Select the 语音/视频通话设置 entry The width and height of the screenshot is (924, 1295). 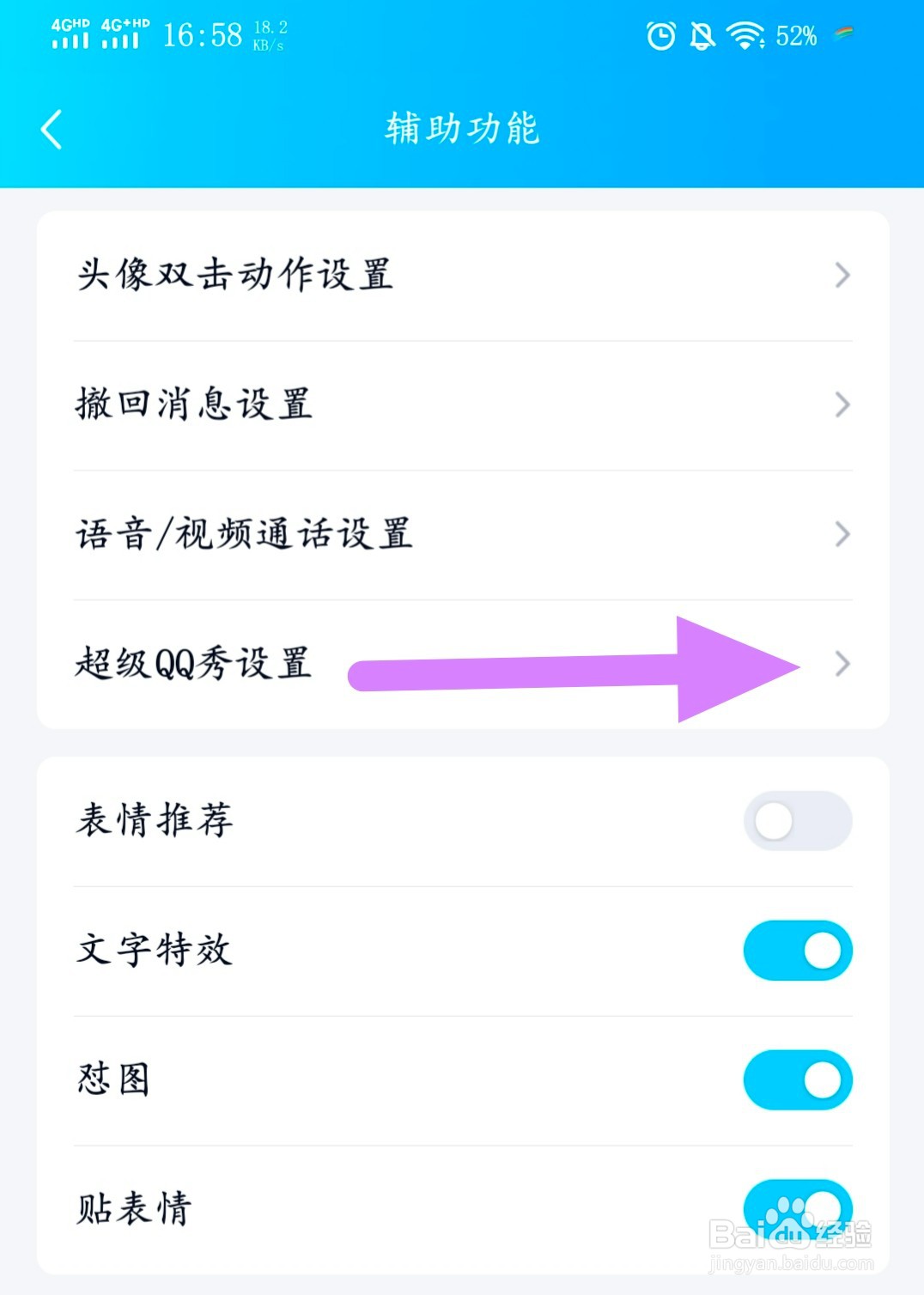click(x=243, y=534)
